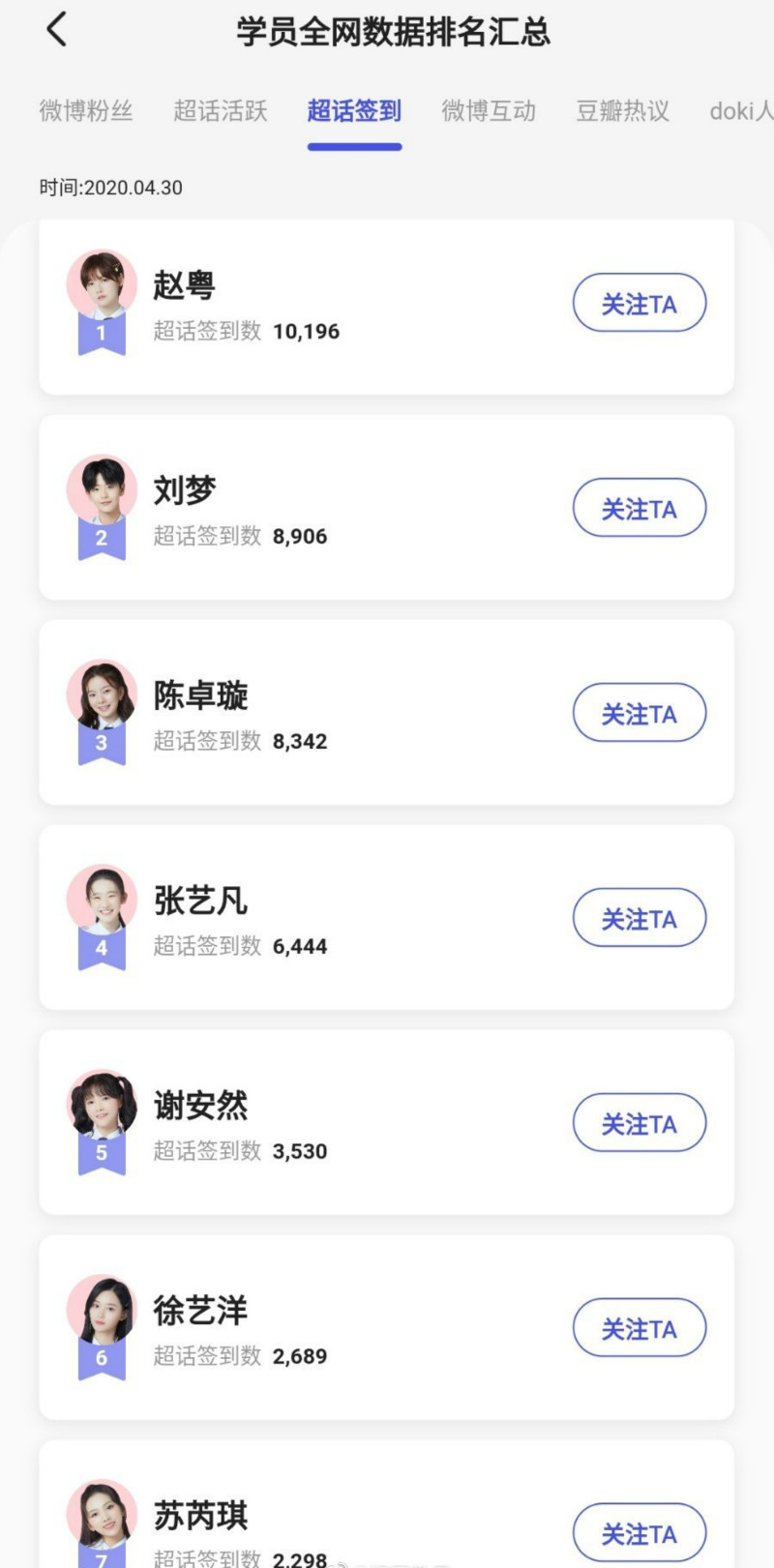The height and width of the screenshot is (1568, 774).
Task: Open the 豆瓣热议 tab
Action: click(623, 111)
